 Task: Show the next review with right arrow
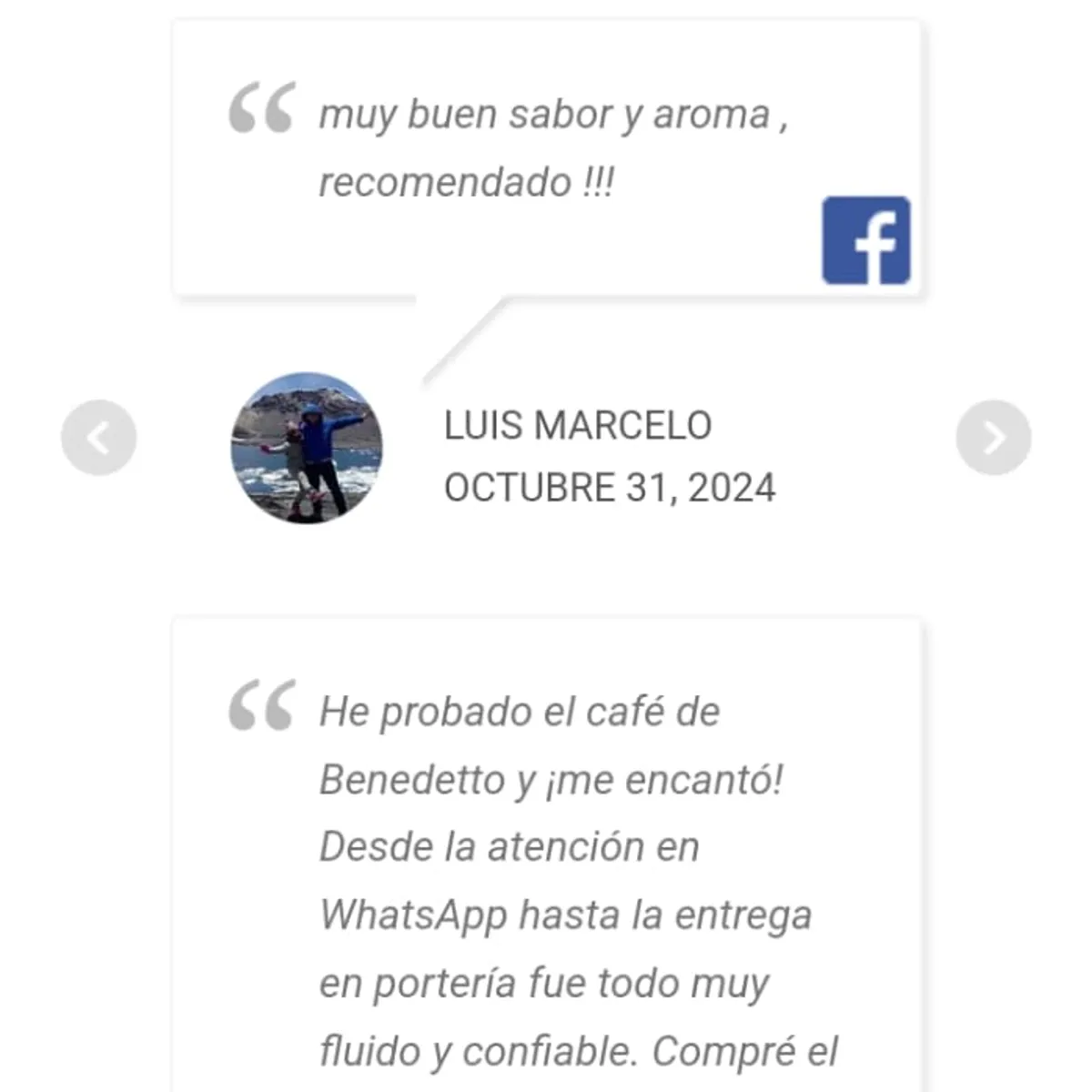coord(994,438)
